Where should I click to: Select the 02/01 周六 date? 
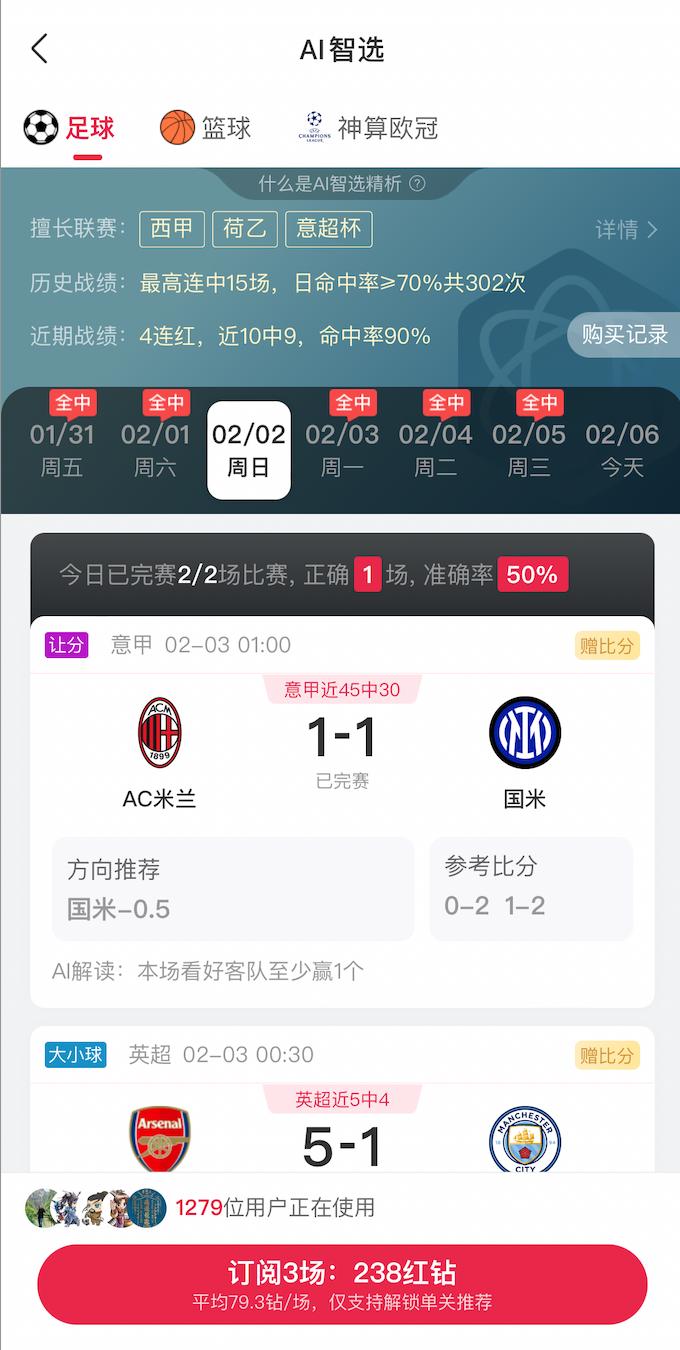(x=155, y=449)
